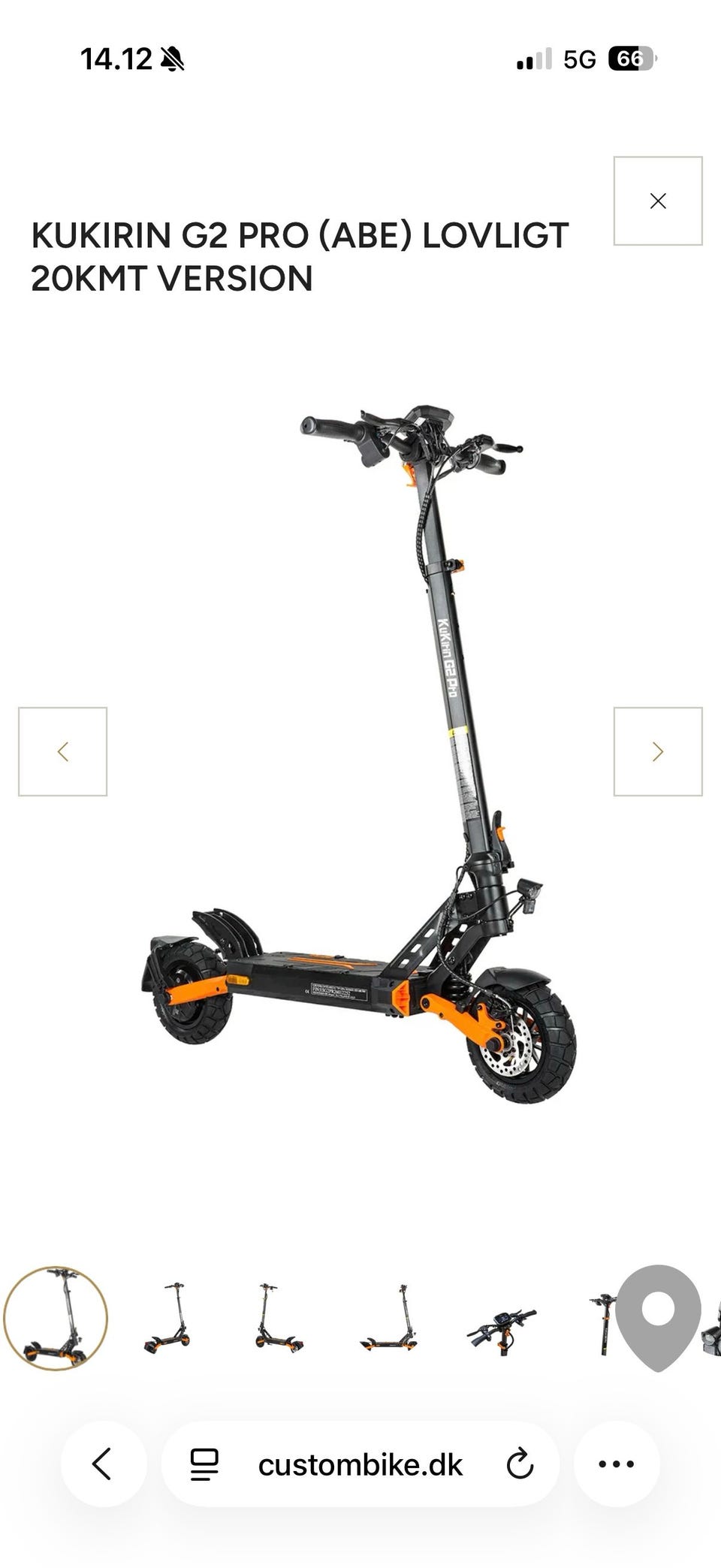The width and height of the screenshot is (721, 1568).
Task: Show the previous scooter image
Action: pyautogui.click(x=63, y=751)
